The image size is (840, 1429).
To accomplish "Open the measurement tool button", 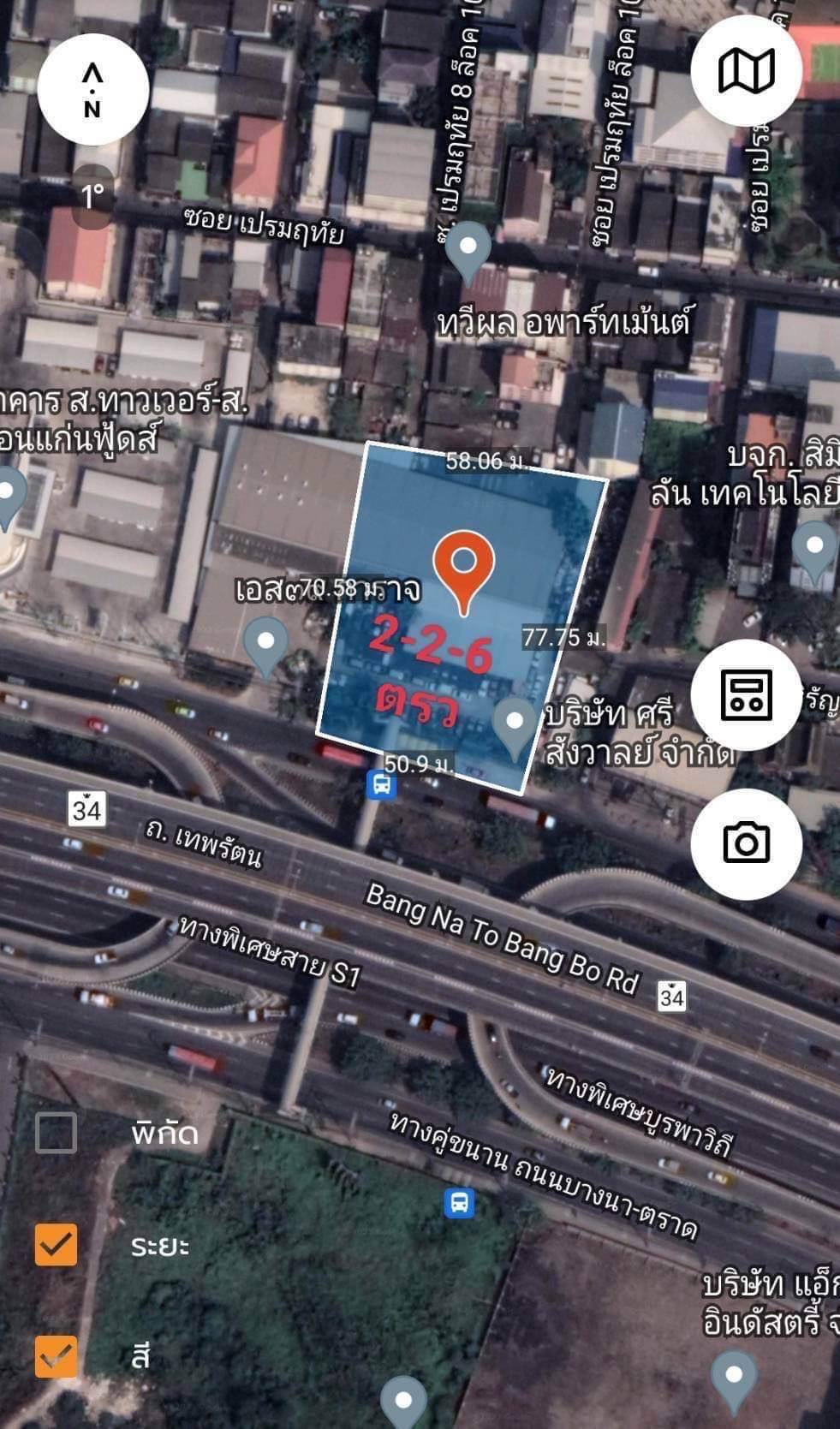I will coord(746,694).
